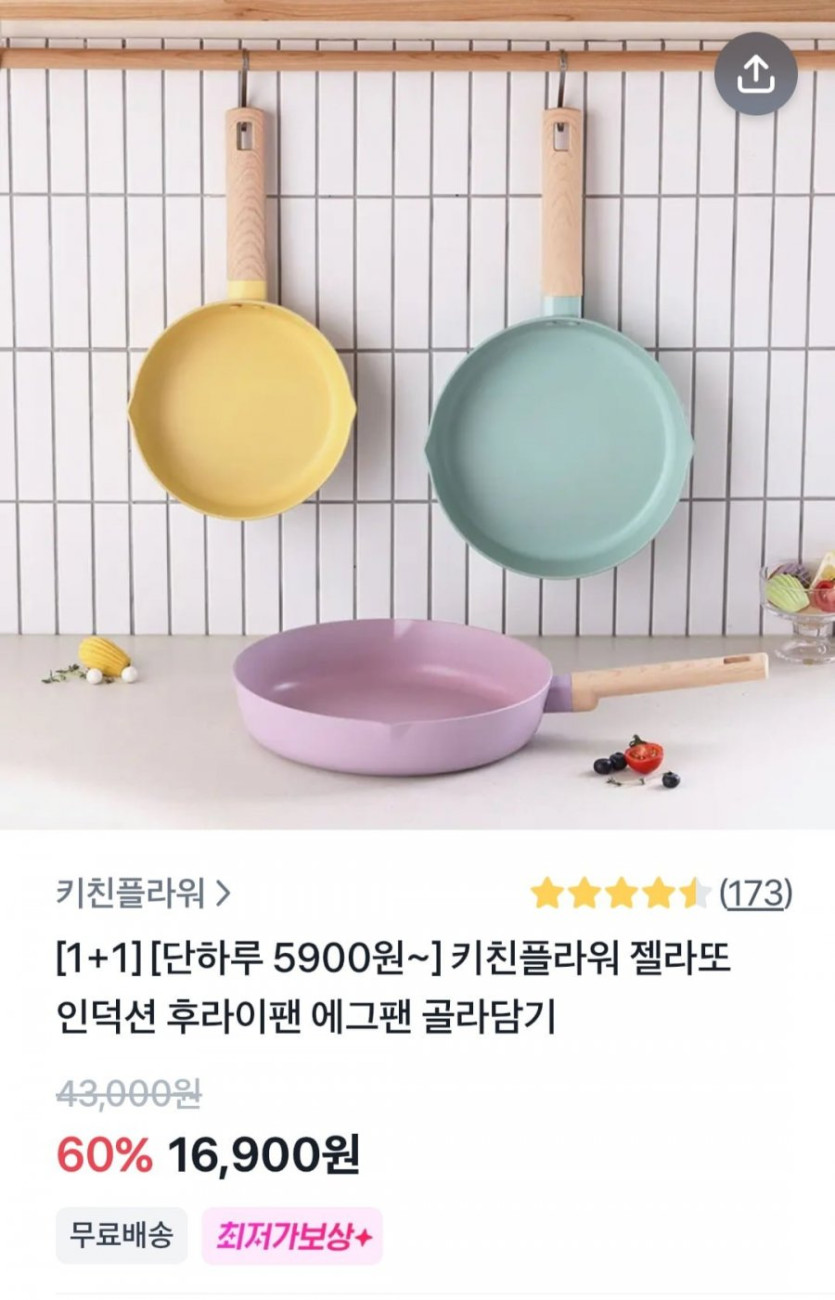Open the 173 reviews link

pos(756,892)
